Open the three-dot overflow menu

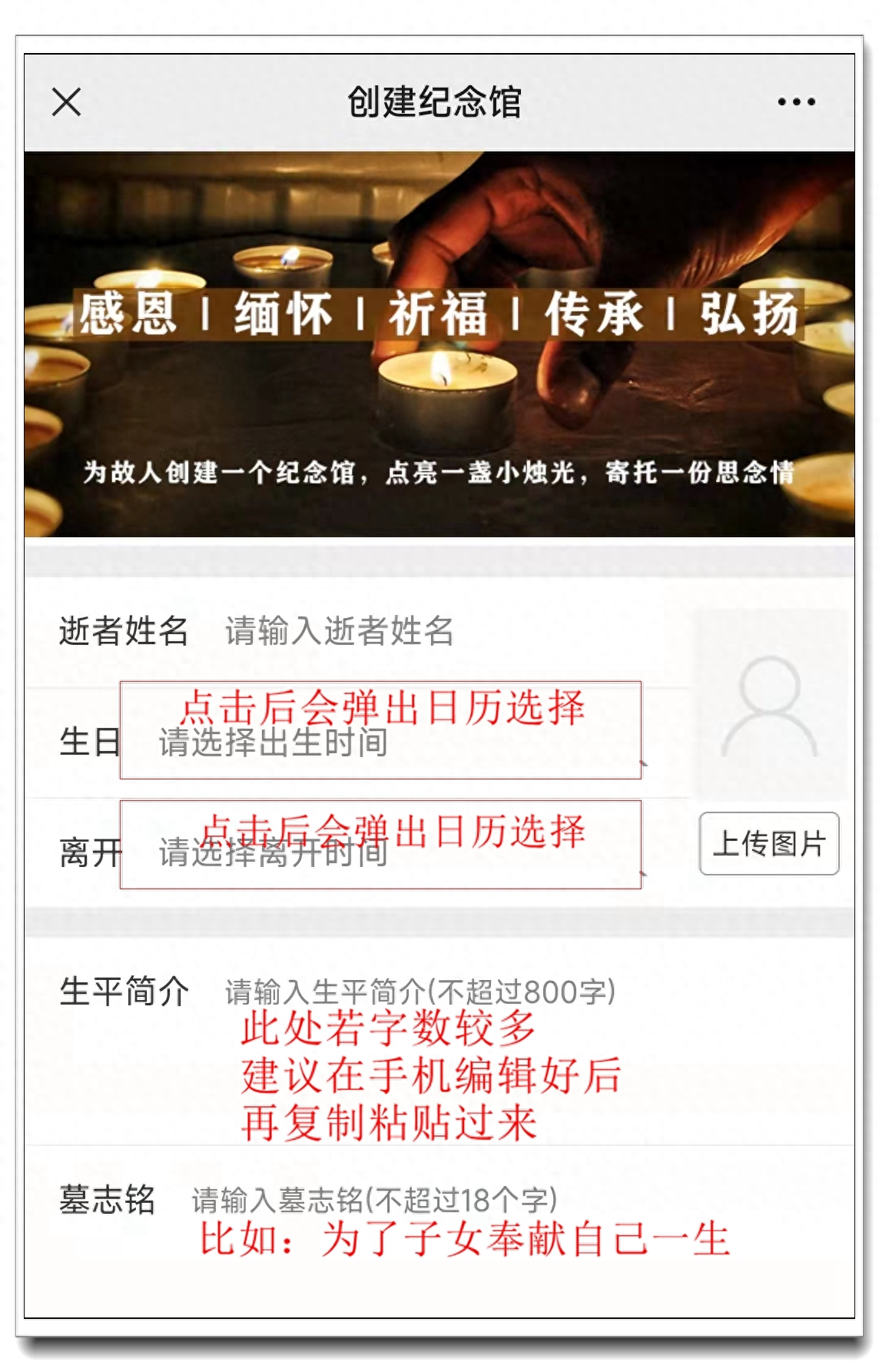tap(796, 101)
